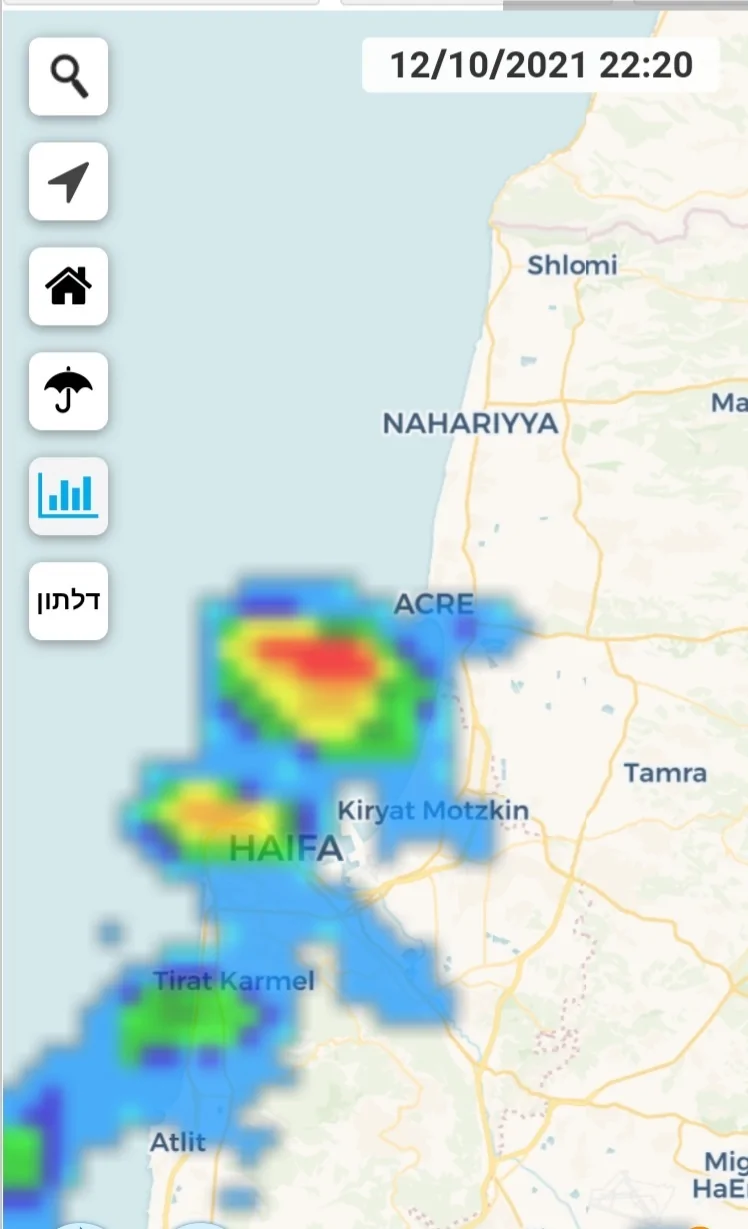Center map on my current location

[68, 181]
